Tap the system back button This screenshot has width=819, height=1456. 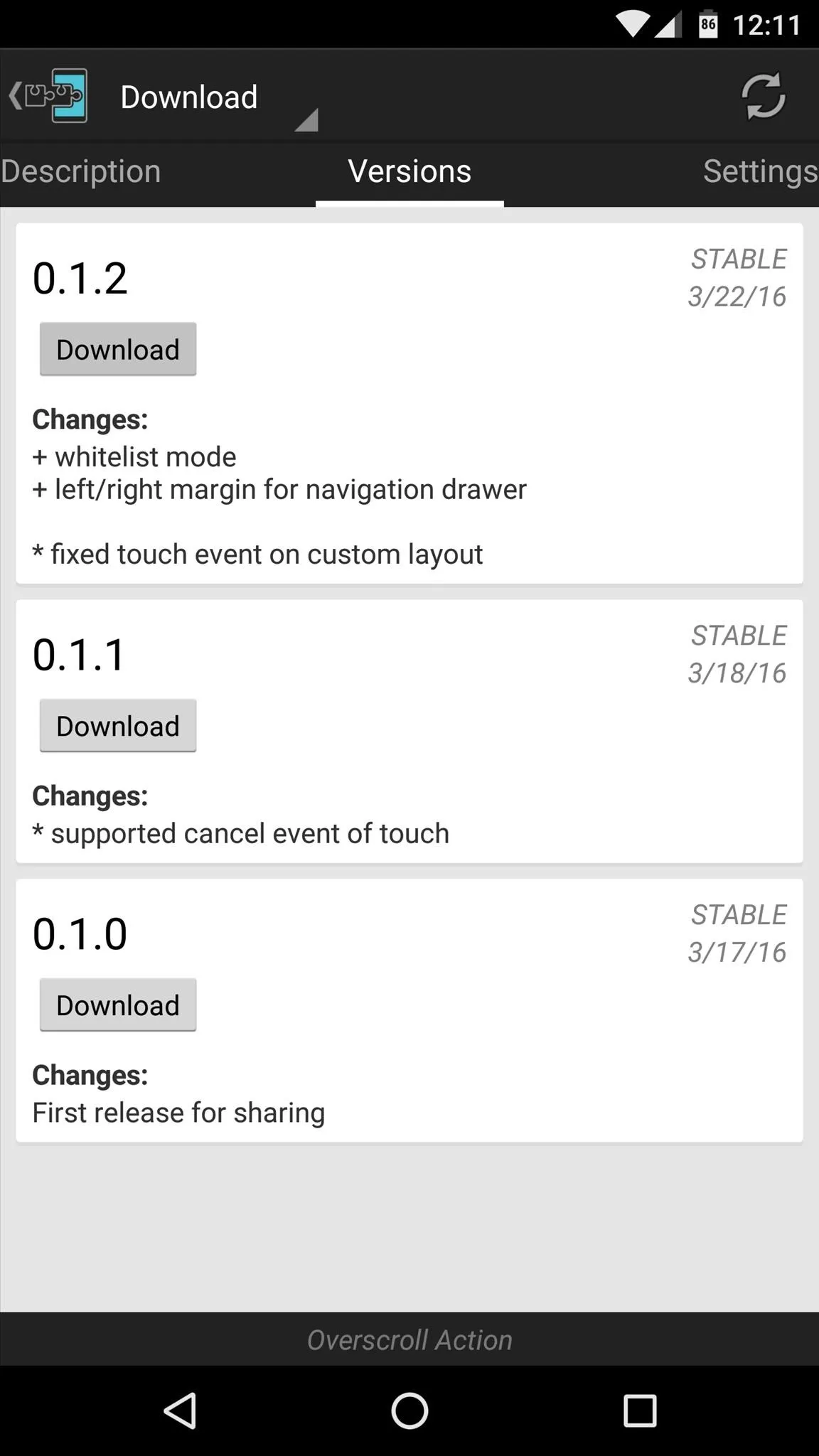coord(181,1410)
